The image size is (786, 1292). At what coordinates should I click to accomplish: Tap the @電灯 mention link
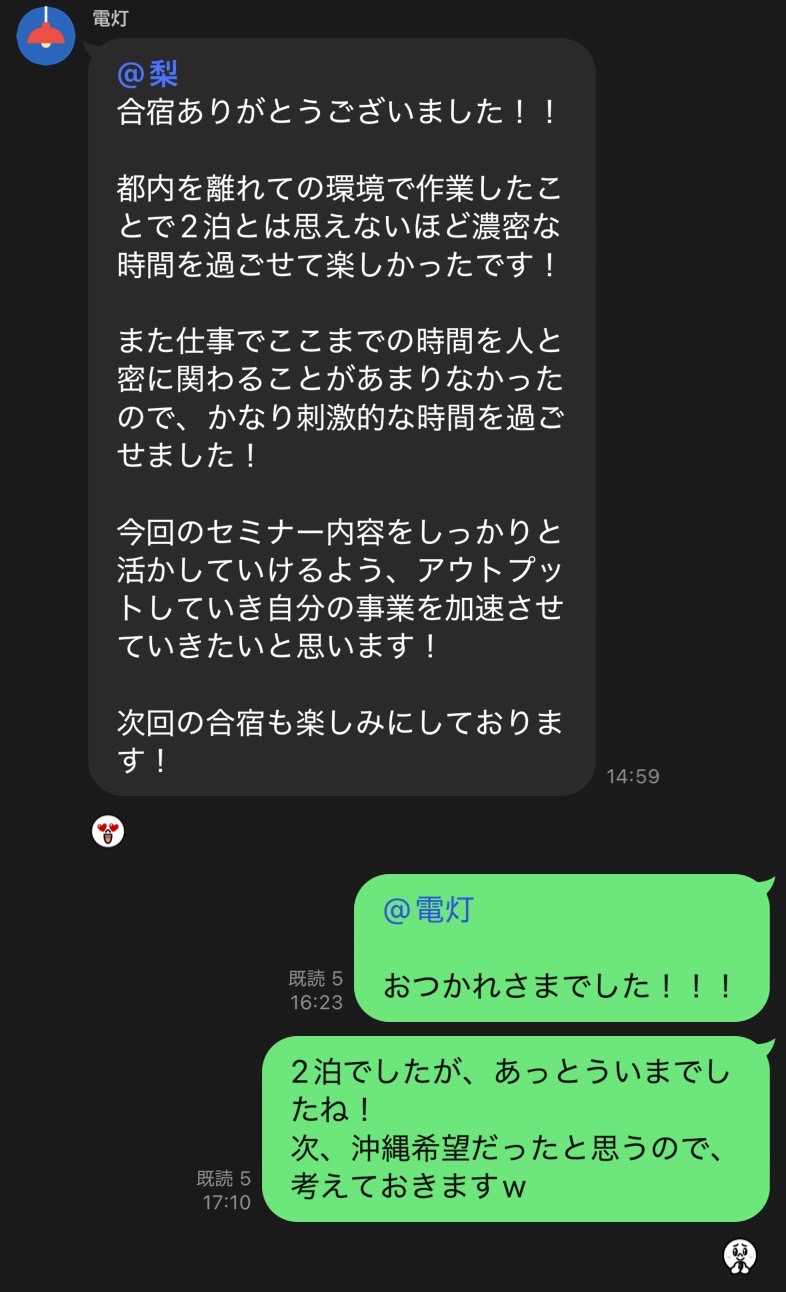[428, 909]
